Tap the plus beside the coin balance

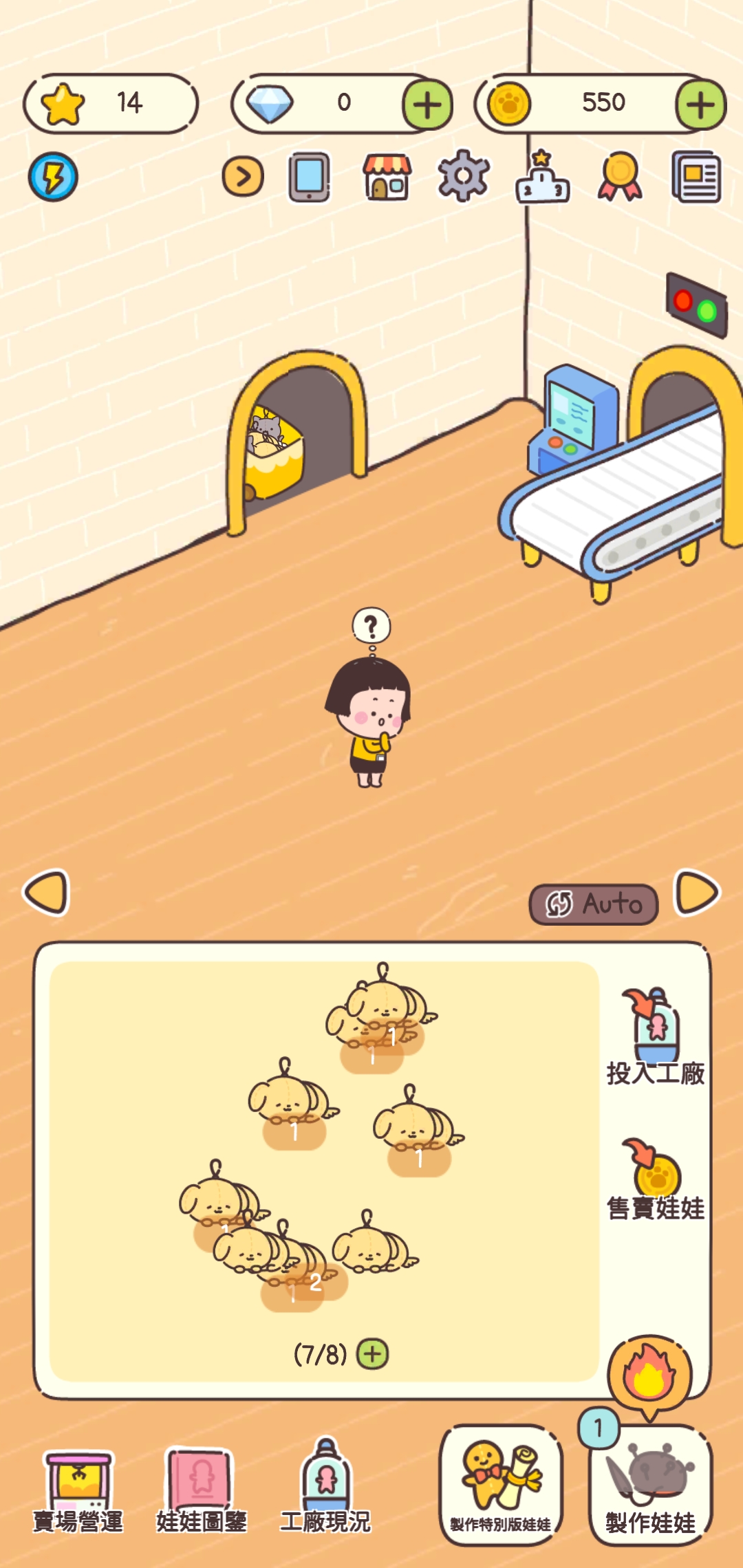coord(700,103)
